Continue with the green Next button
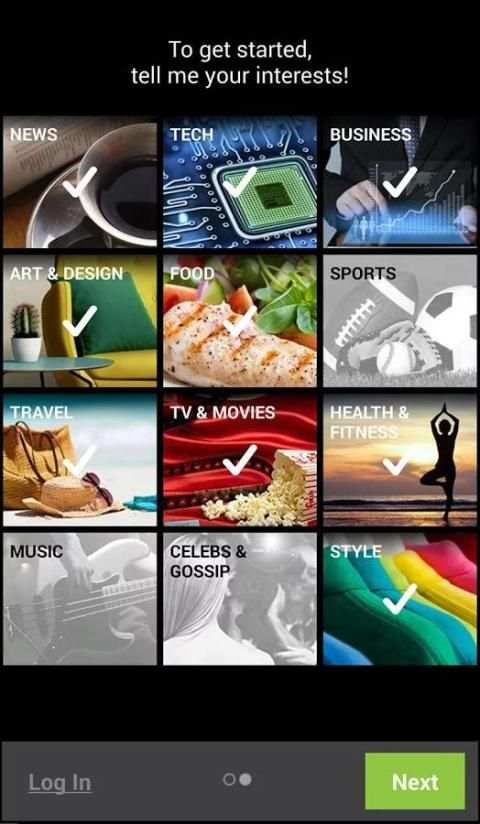 [x=415, y=781]
